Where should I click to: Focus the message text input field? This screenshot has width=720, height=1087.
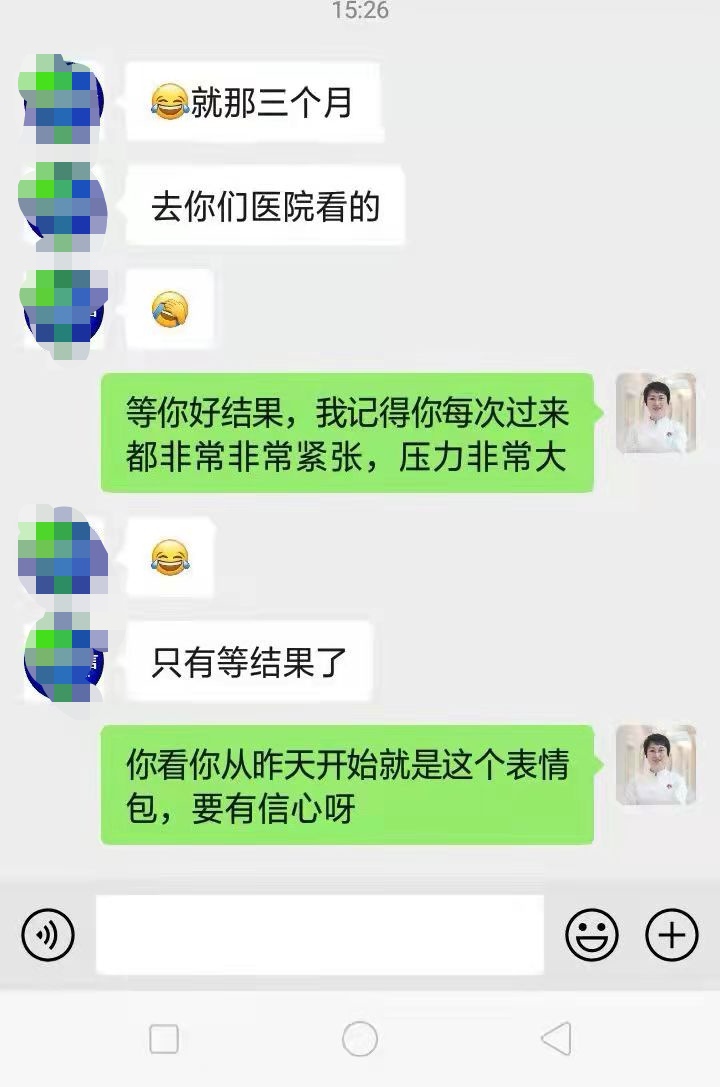tap(320, 935)
